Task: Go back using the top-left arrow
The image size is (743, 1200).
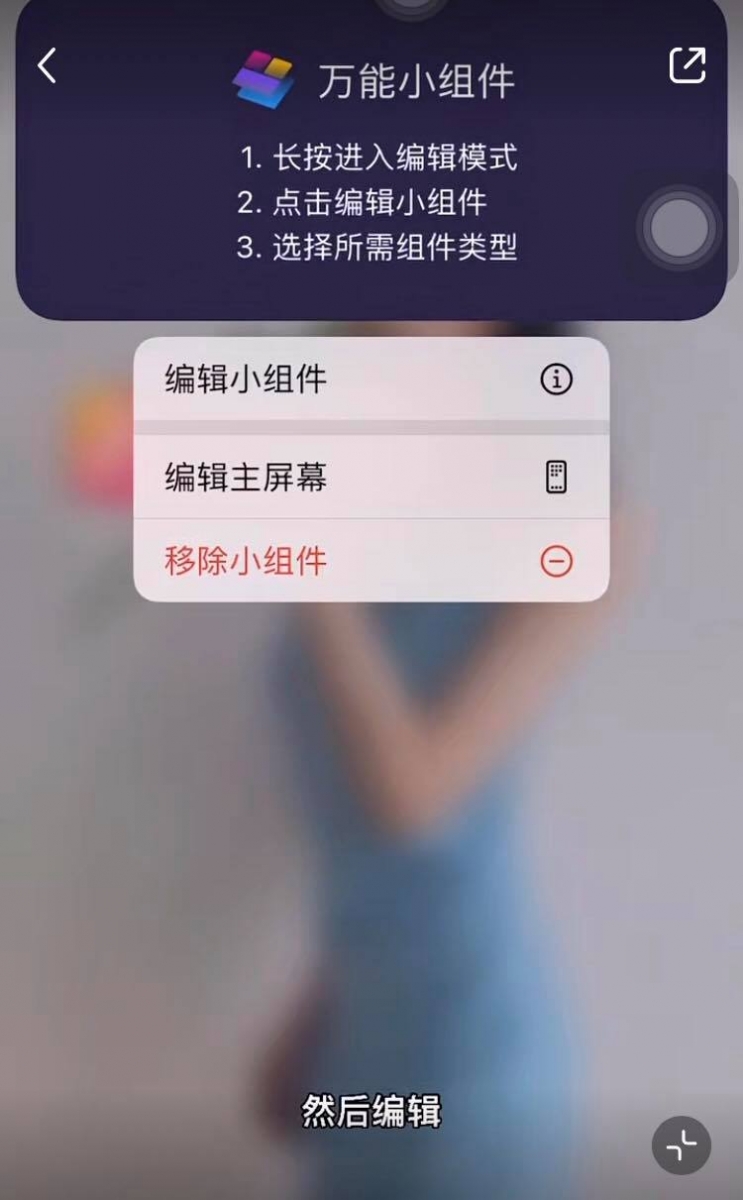Action: click(47, 66)
